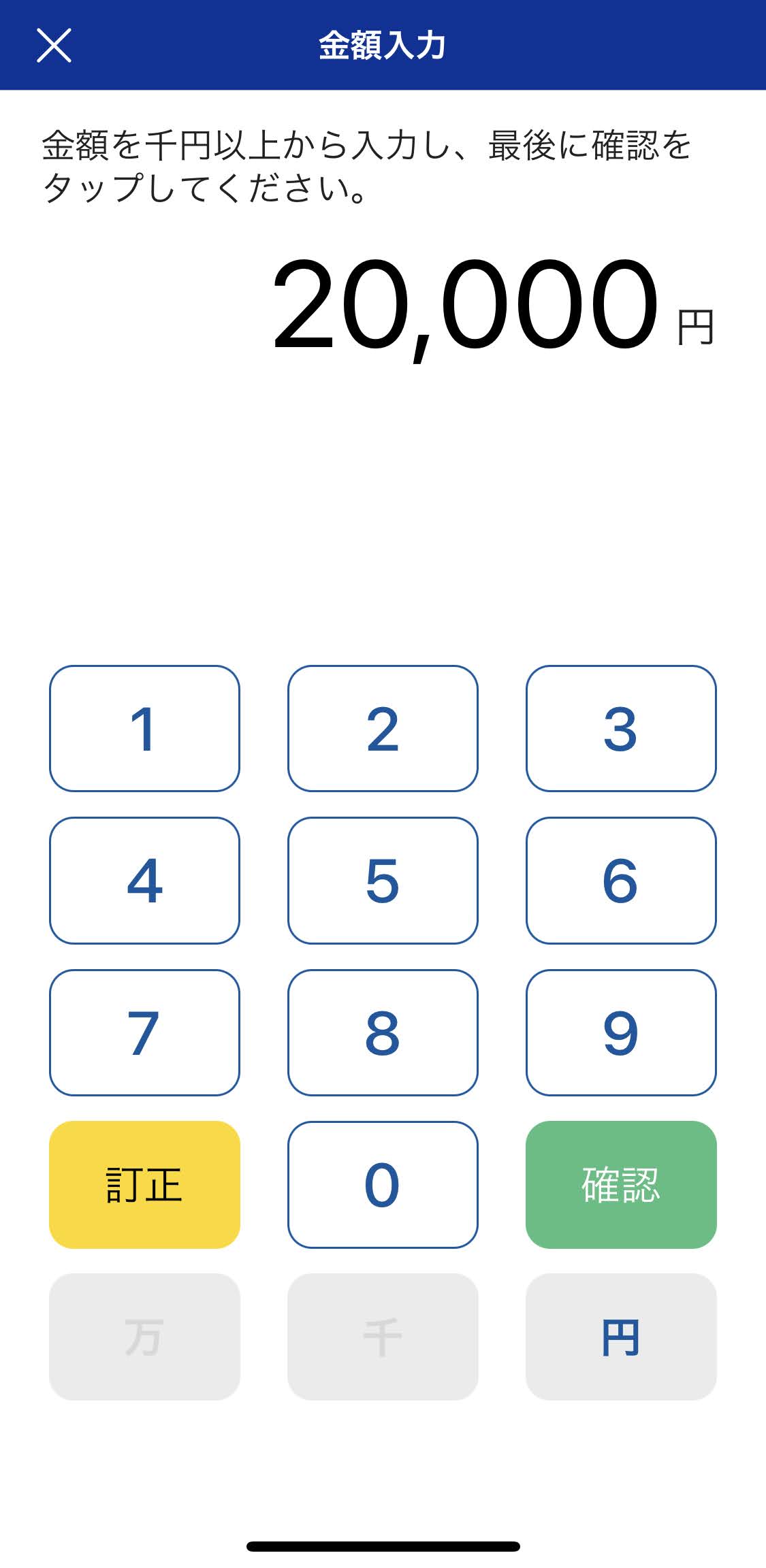The image size is (766, 1568).
Task: Enter the digit 7
Action: tap(144, 1032)
